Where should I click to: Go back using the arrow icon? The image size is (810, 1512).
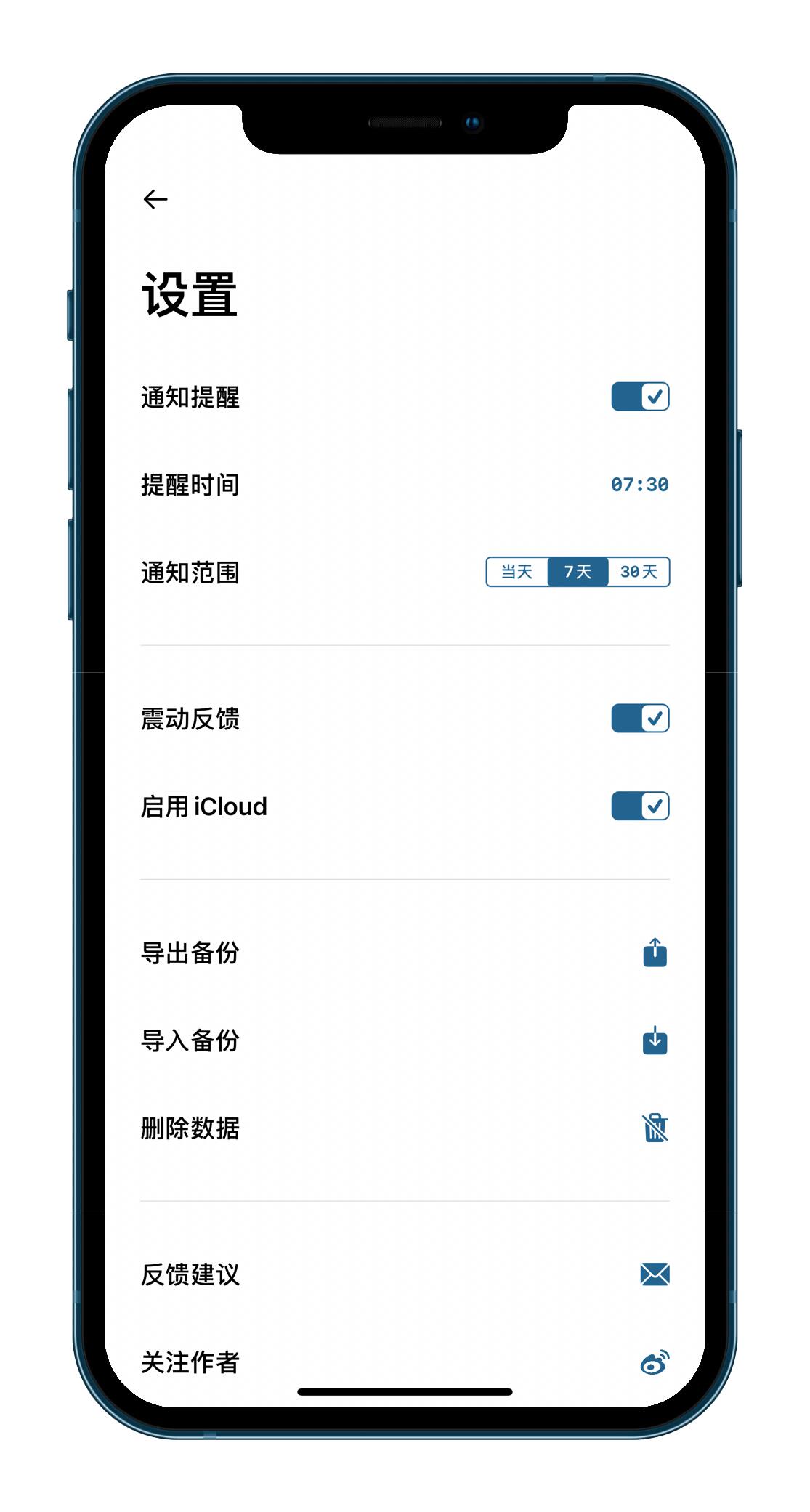(x=155, y=199)
